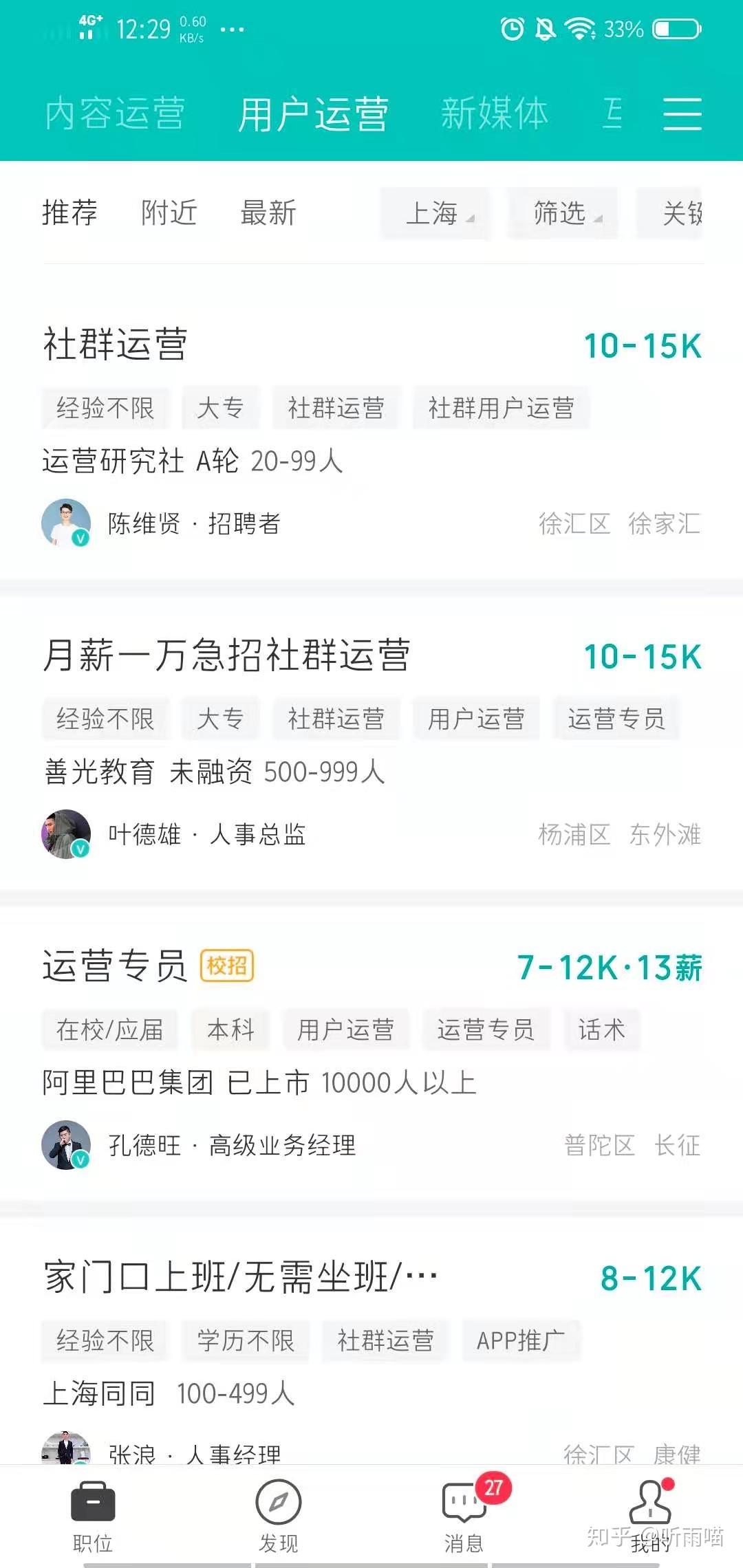Show 最新 job listings
This screenshot has width=743, height=1568.
coord(268,213)
